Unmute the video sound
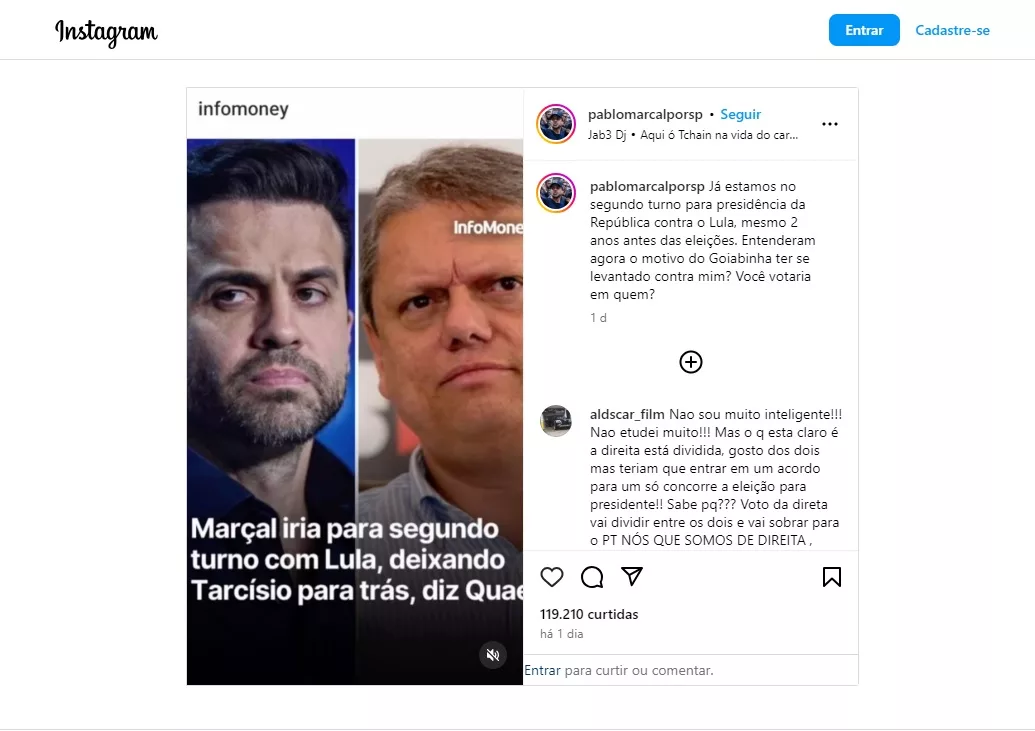The image size is (1035, 731). tap(492, 655)
